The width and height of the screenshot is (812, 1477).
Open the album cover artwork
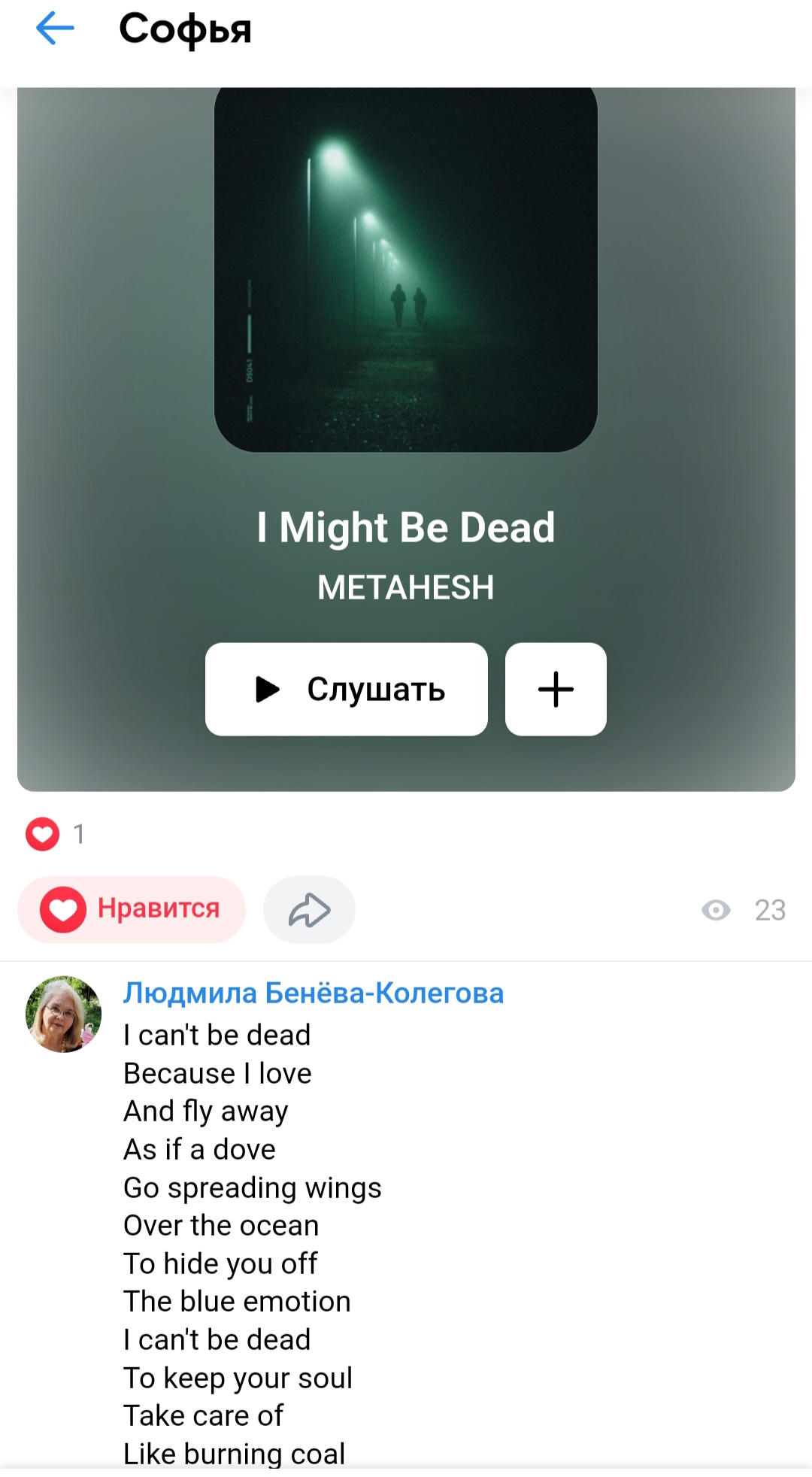tap(405, 268)
